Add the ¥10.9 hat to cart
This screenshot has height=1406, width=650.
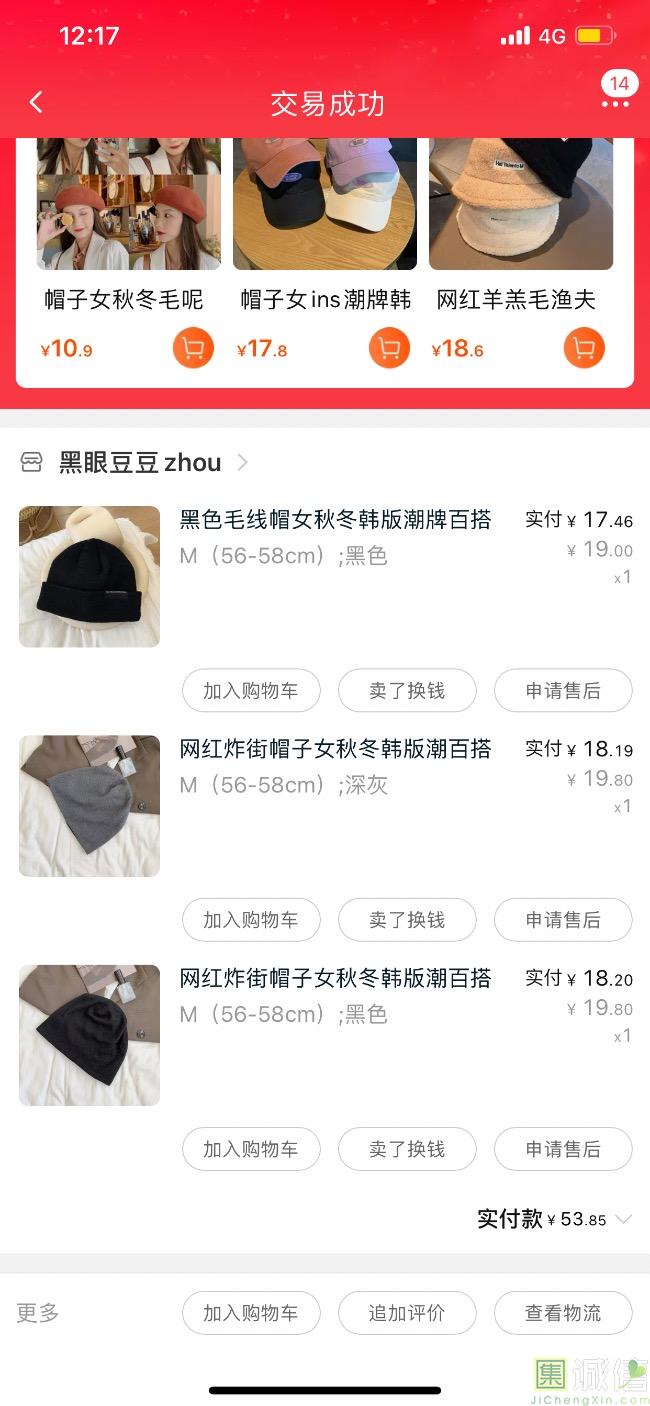click(193, 348)
